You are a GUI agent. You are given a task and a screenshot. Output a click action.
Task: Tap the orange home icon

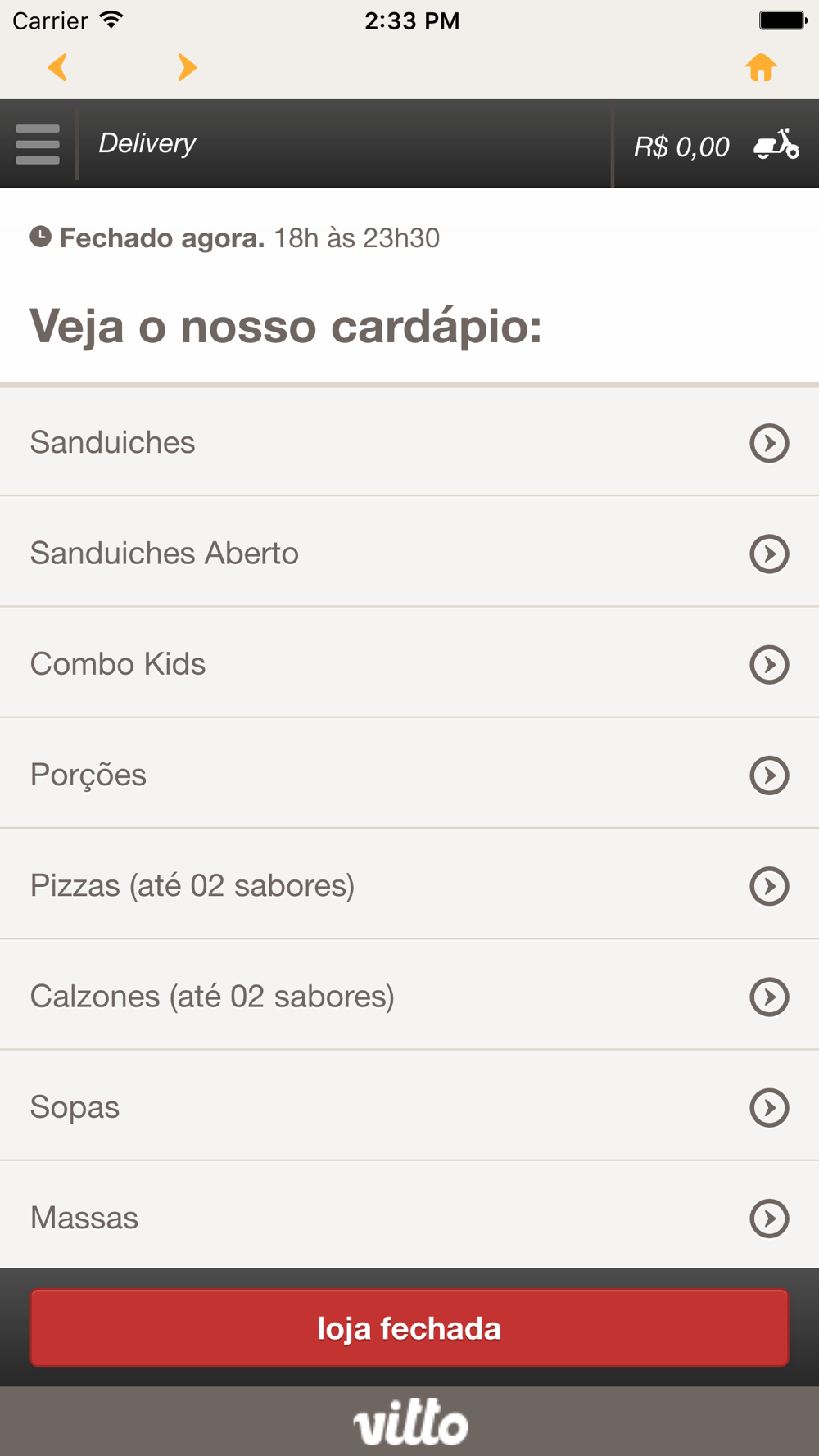pos(761,67)
